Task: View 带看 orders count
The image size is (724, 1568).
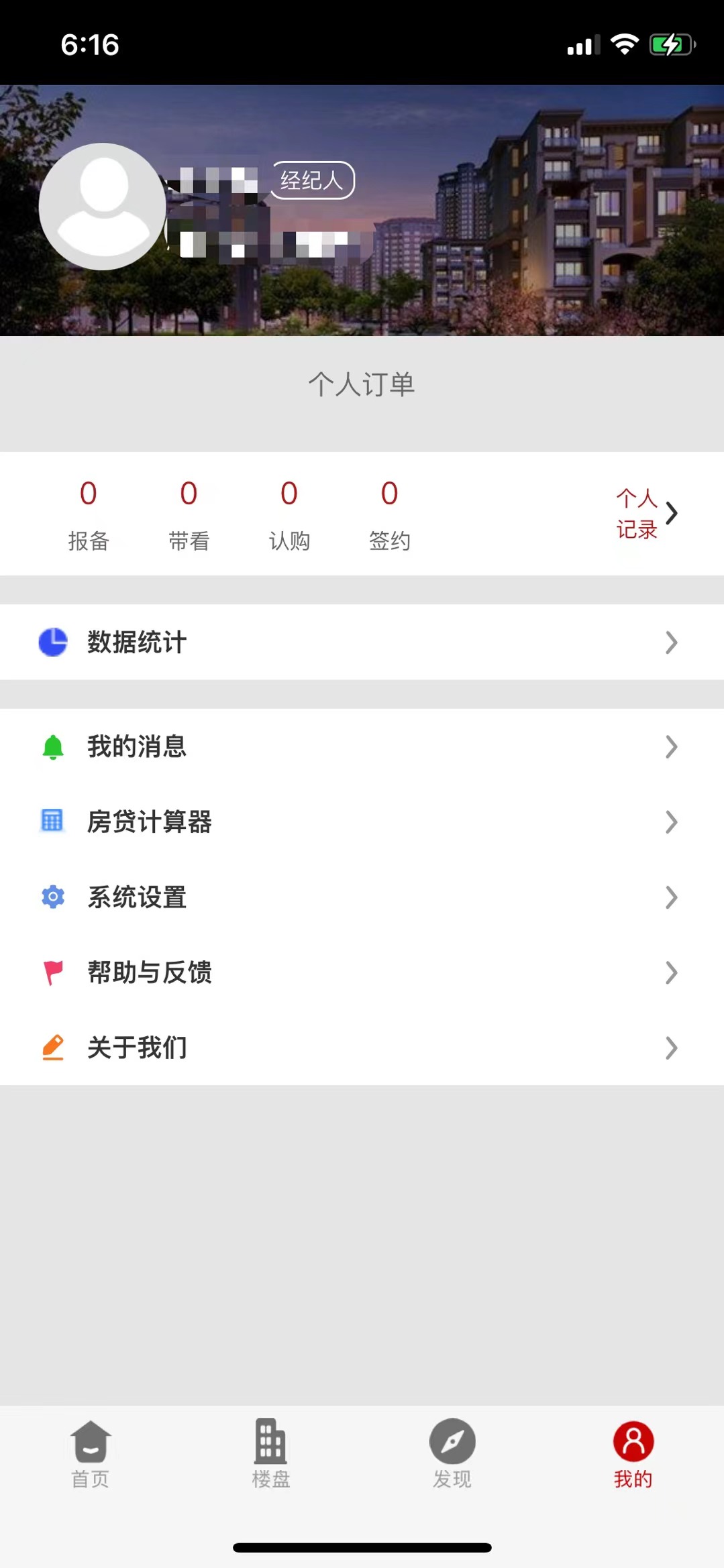Action: [189, 514]
